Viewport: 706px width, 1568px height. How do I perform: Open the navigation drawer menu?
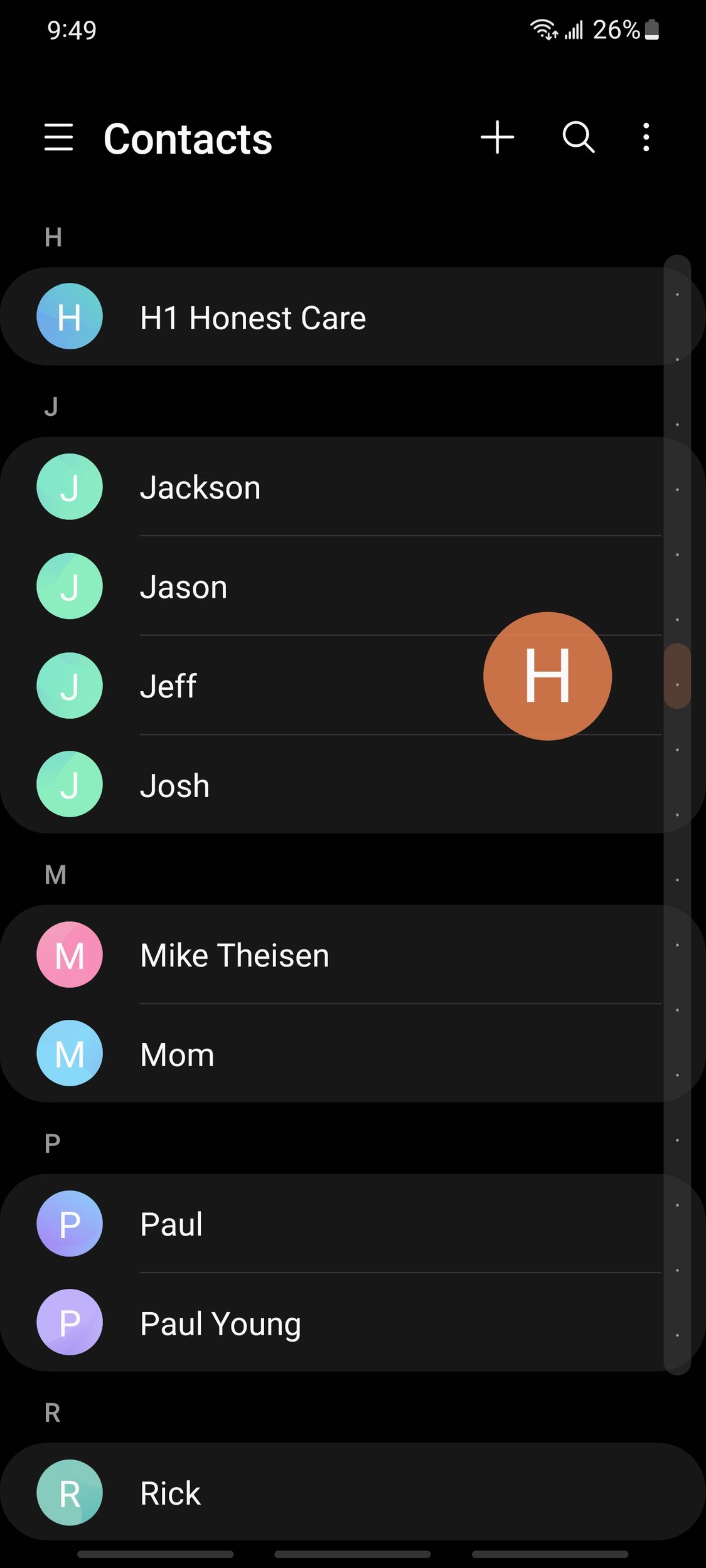point(59,137)
